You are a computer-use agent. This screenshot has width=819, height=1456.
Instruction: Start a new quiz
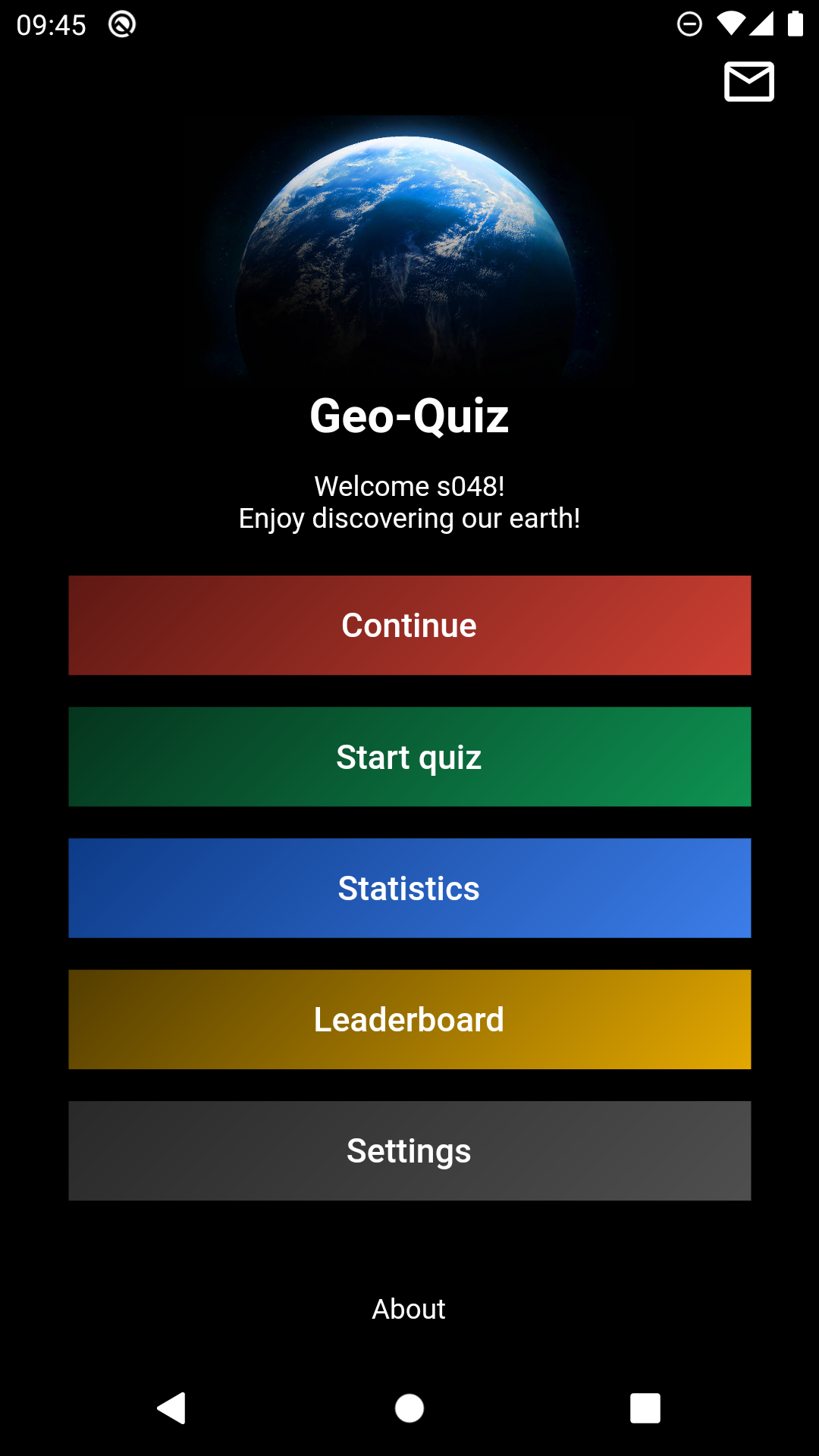coord(409,757)
